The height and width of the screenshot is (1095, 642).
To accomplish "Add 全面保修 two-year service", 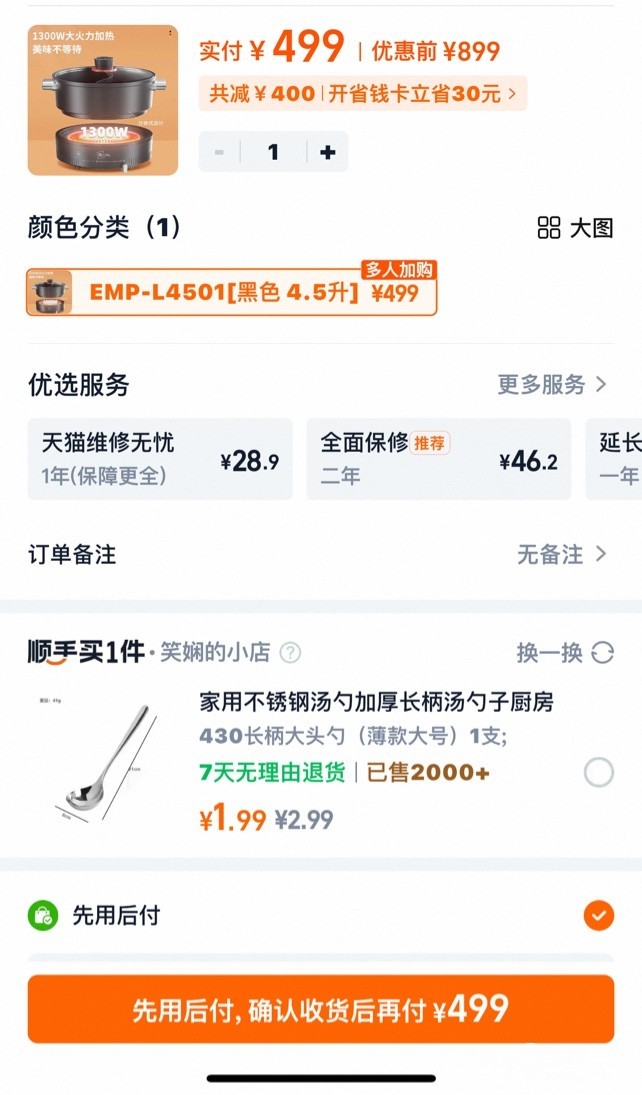I will [x=438, y=460].
